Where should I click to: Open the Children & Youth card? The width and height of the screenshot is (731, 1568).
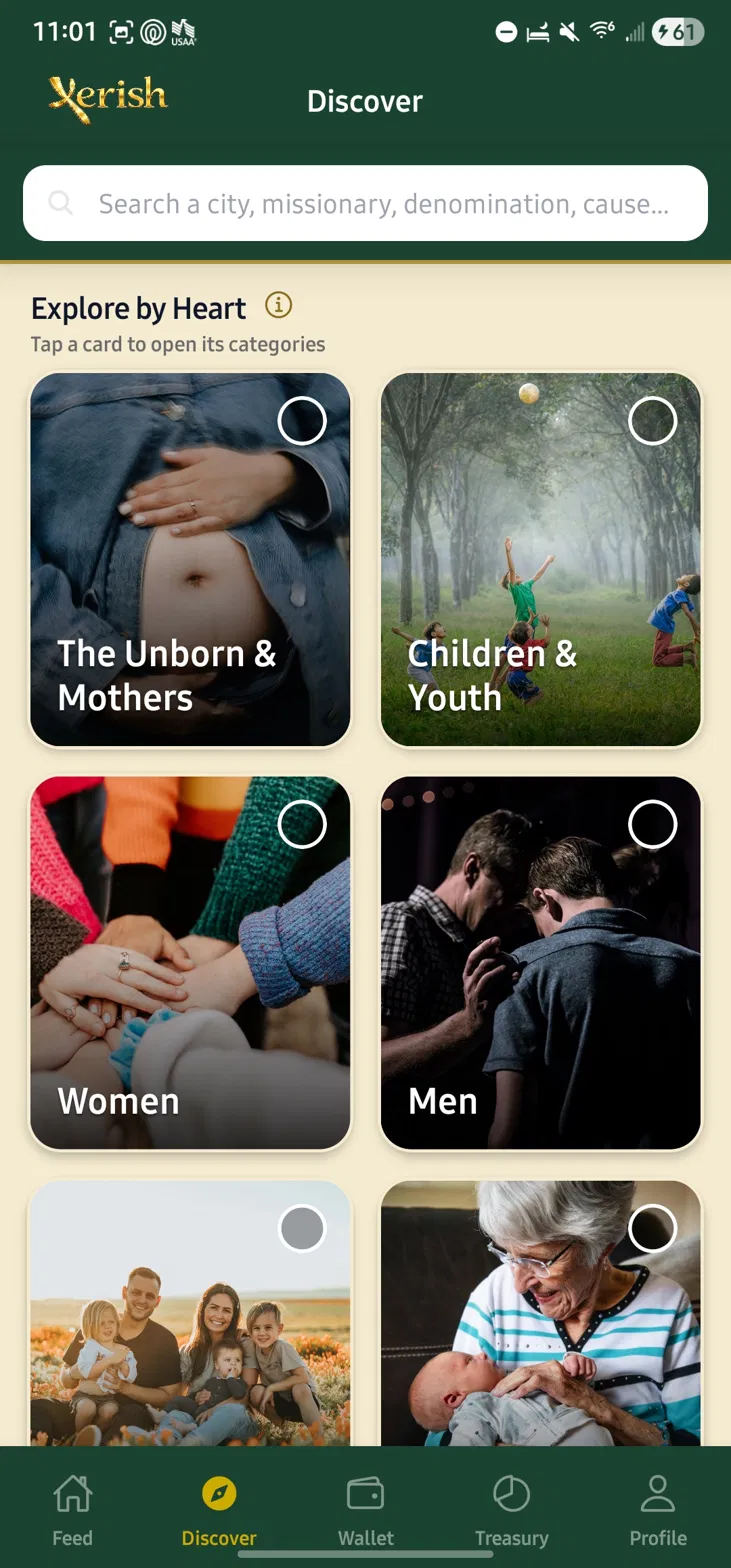[541, 560]
